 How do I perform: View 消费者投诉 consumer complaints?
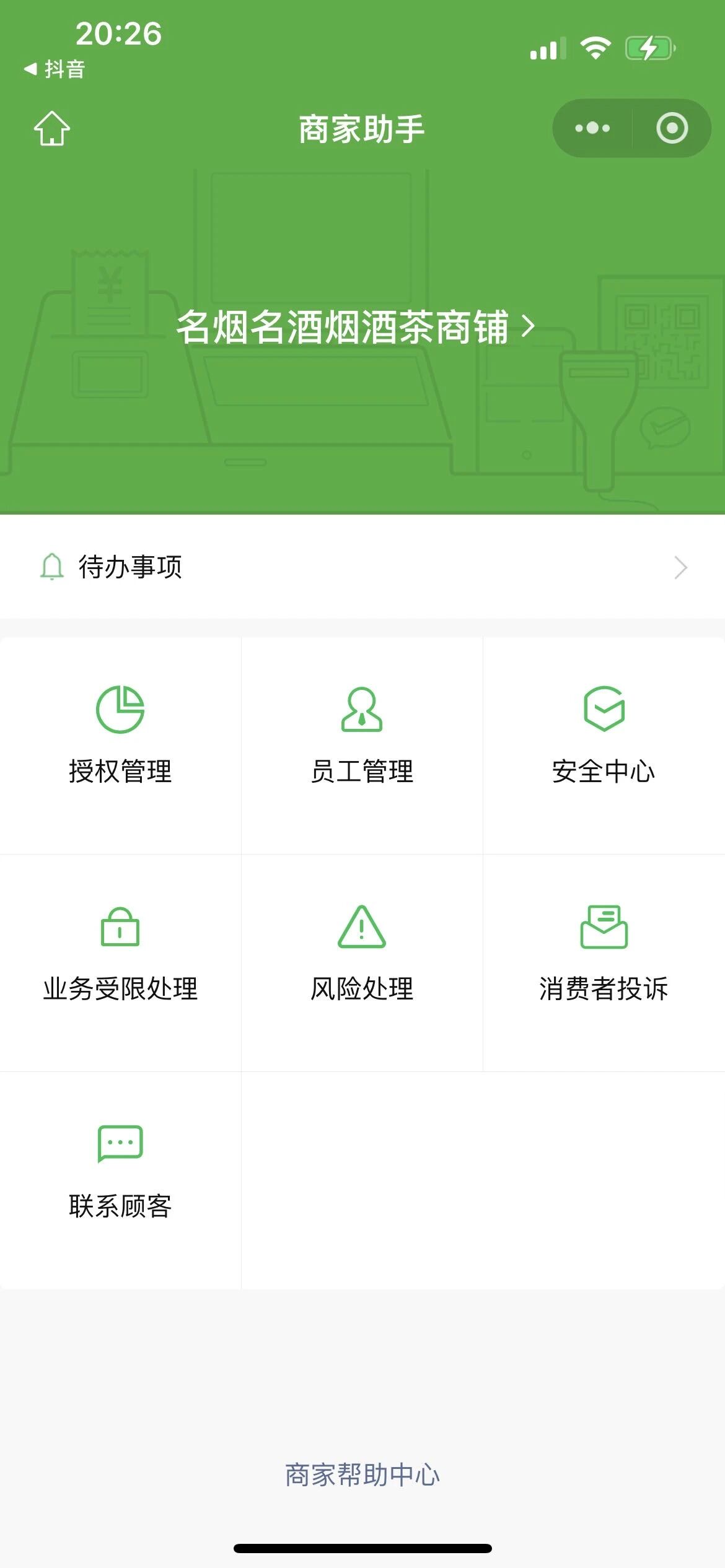pyautogui.click(x=604, y=963)
